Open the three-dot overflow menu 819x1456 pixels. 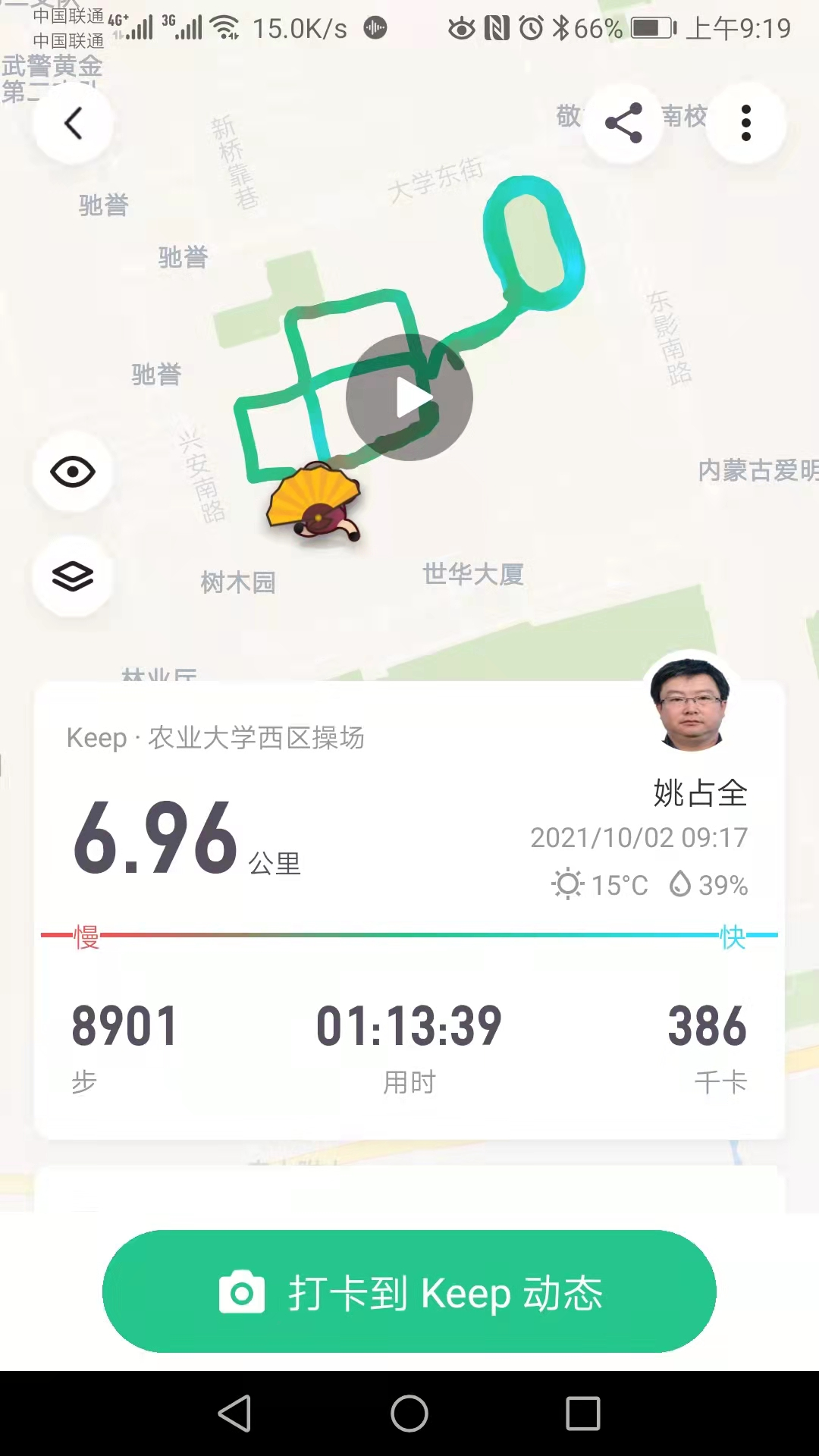pyautogui.click(x=746, y=124)
